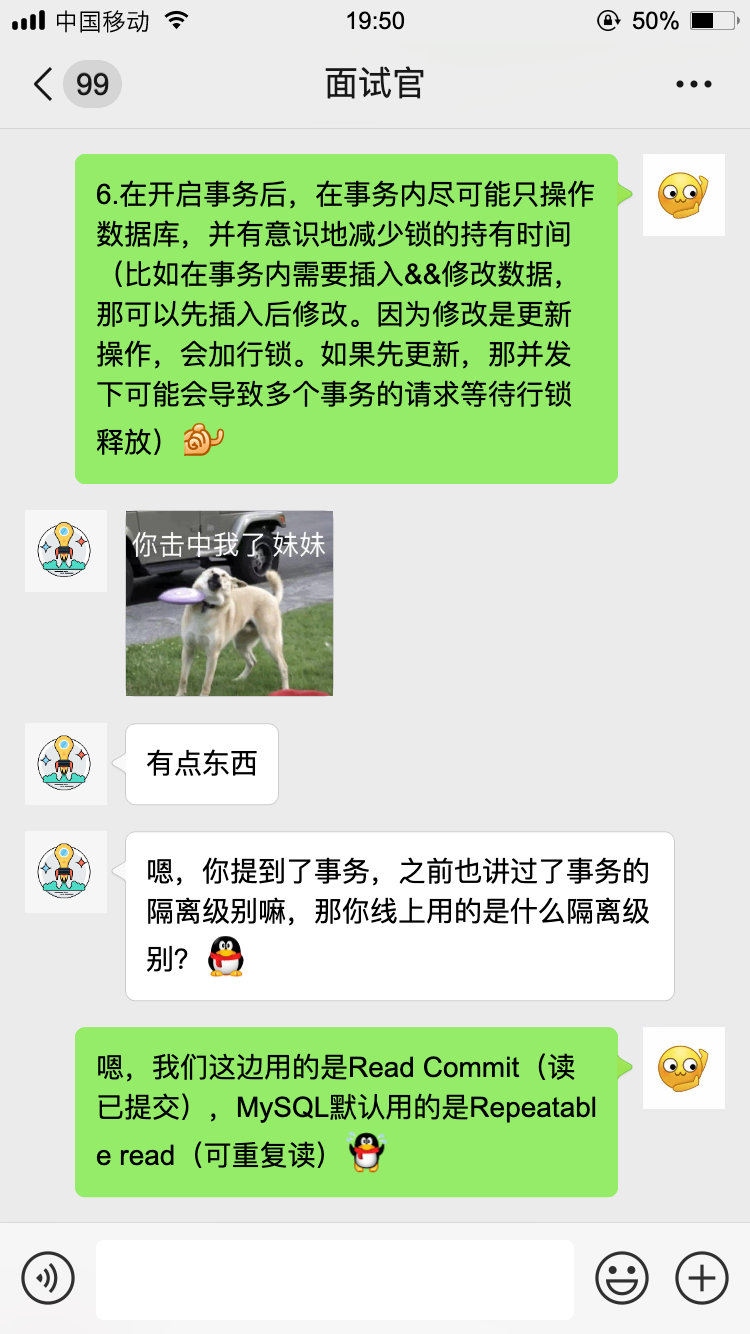Tap the message text field
The height and width of the screenshot is (1334, 750).
(335, 1278)
